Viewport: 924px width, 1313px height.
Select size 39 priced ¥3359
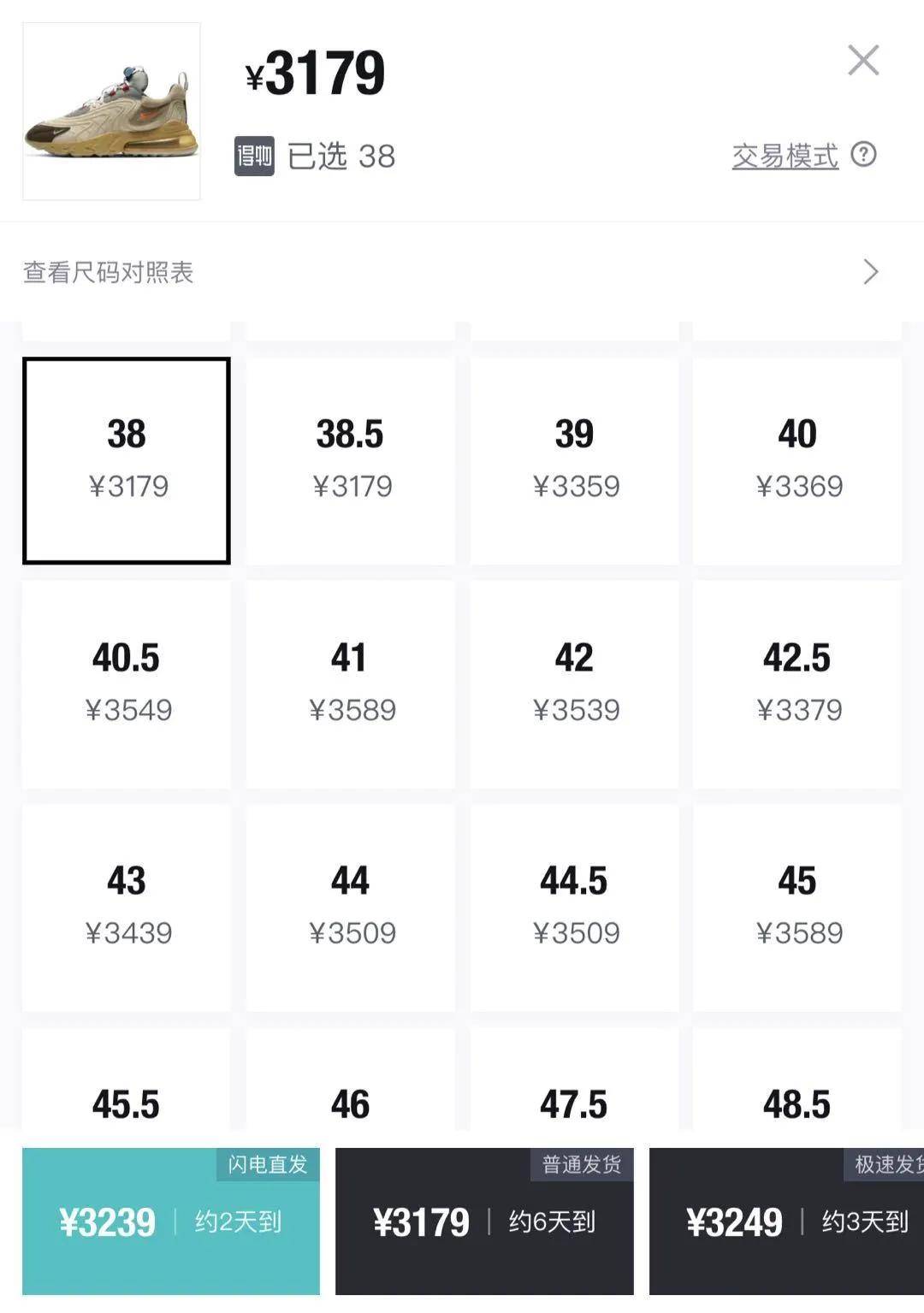[x=574, y=460]
